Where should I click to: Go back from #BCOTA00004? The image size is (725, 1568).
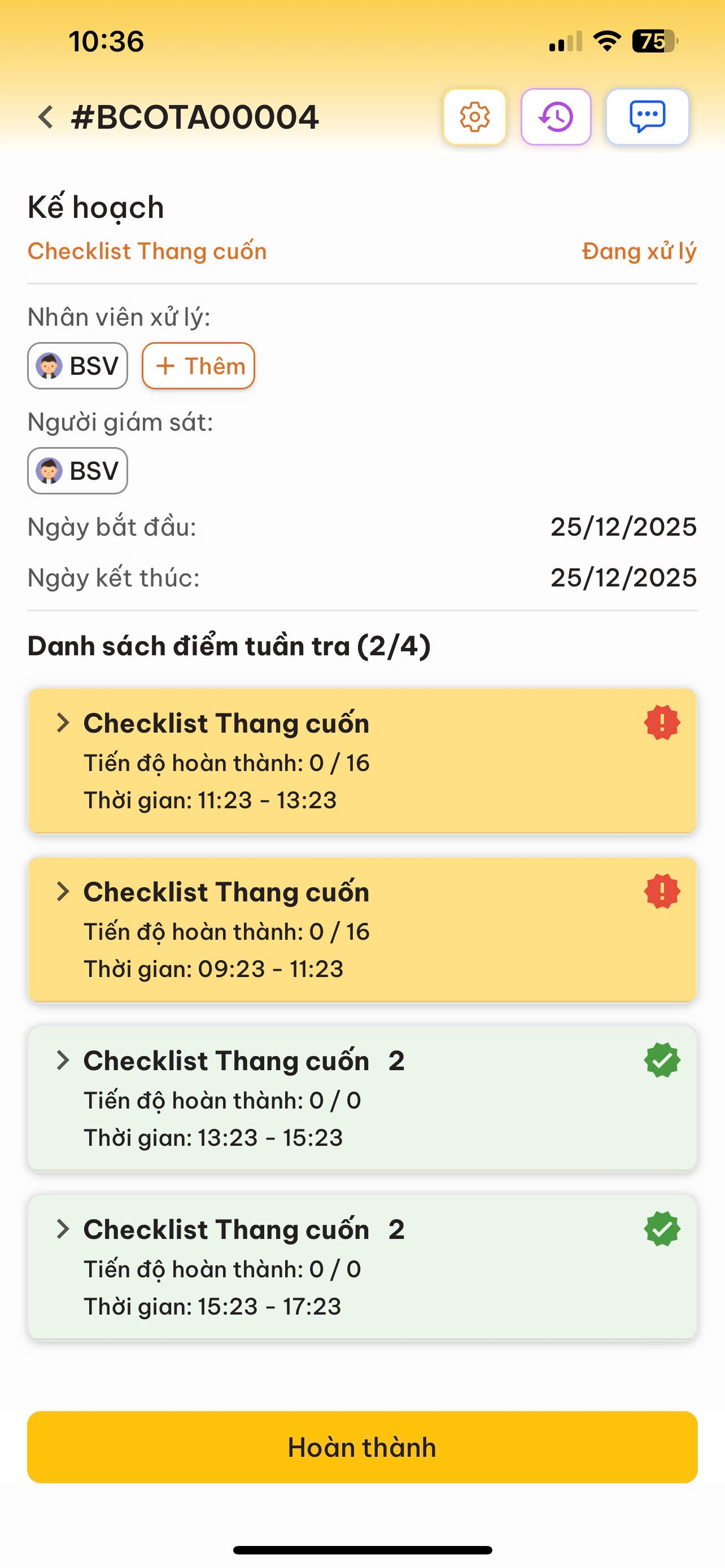46,117
